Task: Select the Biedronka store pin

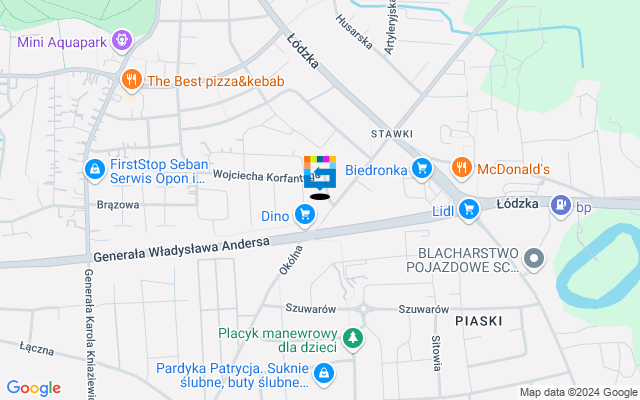Action: (x=421, y=169)
